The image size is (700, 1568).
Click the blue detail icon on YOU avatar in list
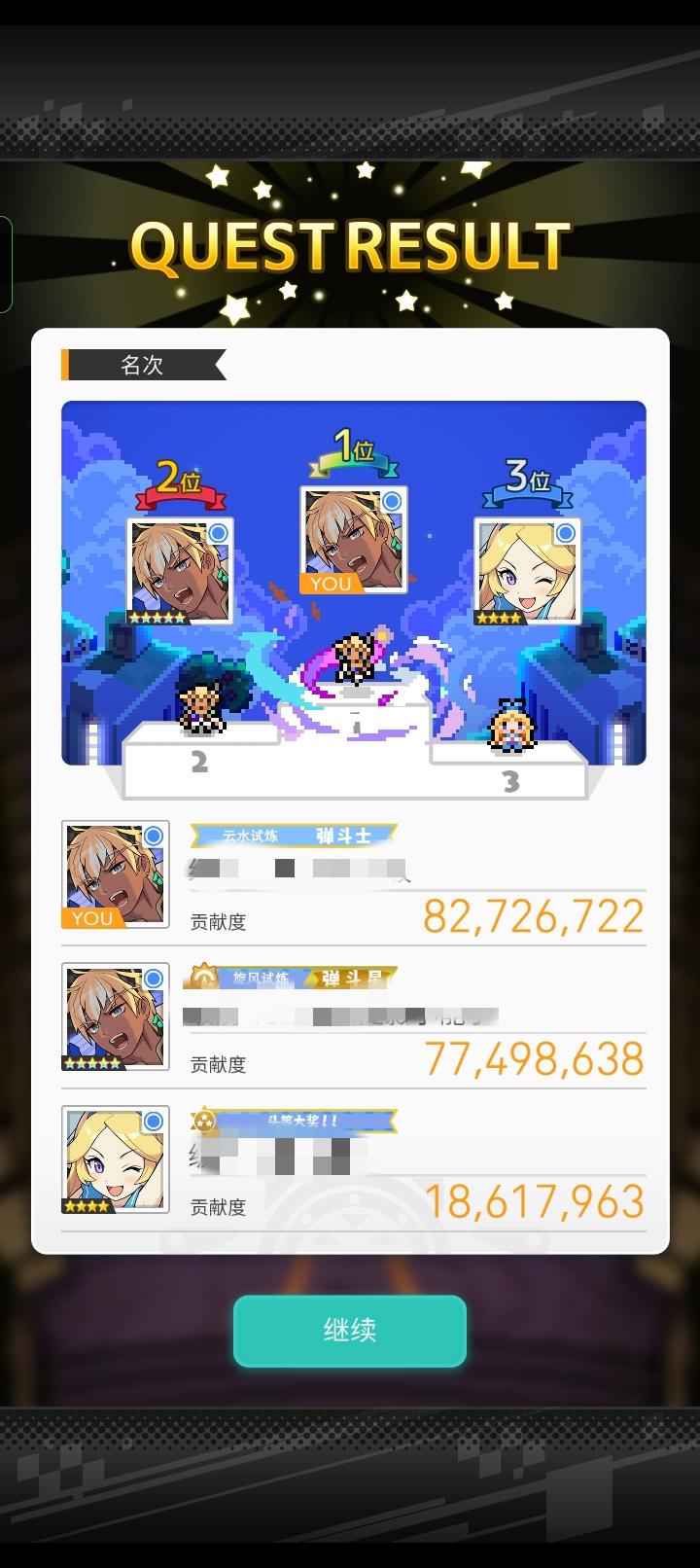pos(155,835)
